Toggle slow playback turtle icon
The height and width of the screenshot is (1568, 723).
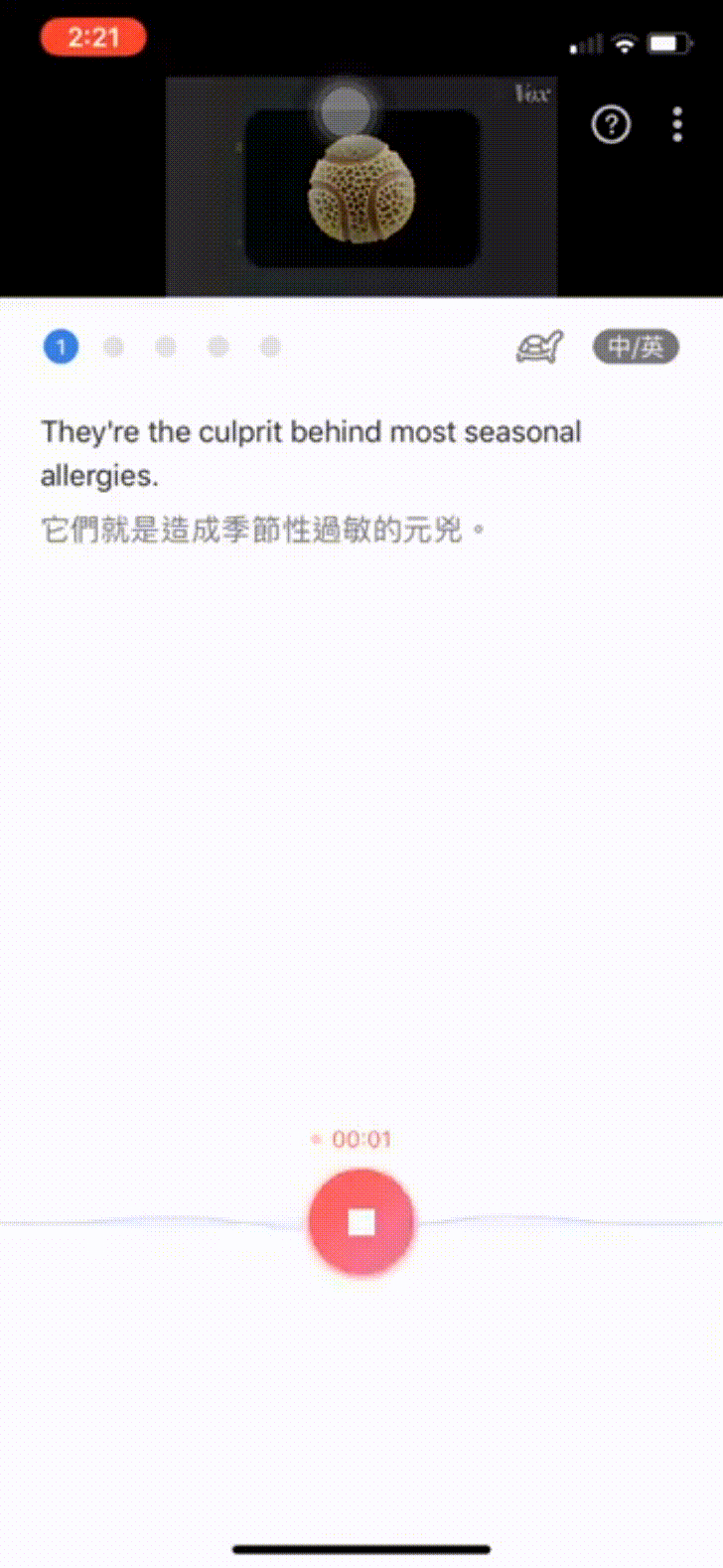[539, 348]
